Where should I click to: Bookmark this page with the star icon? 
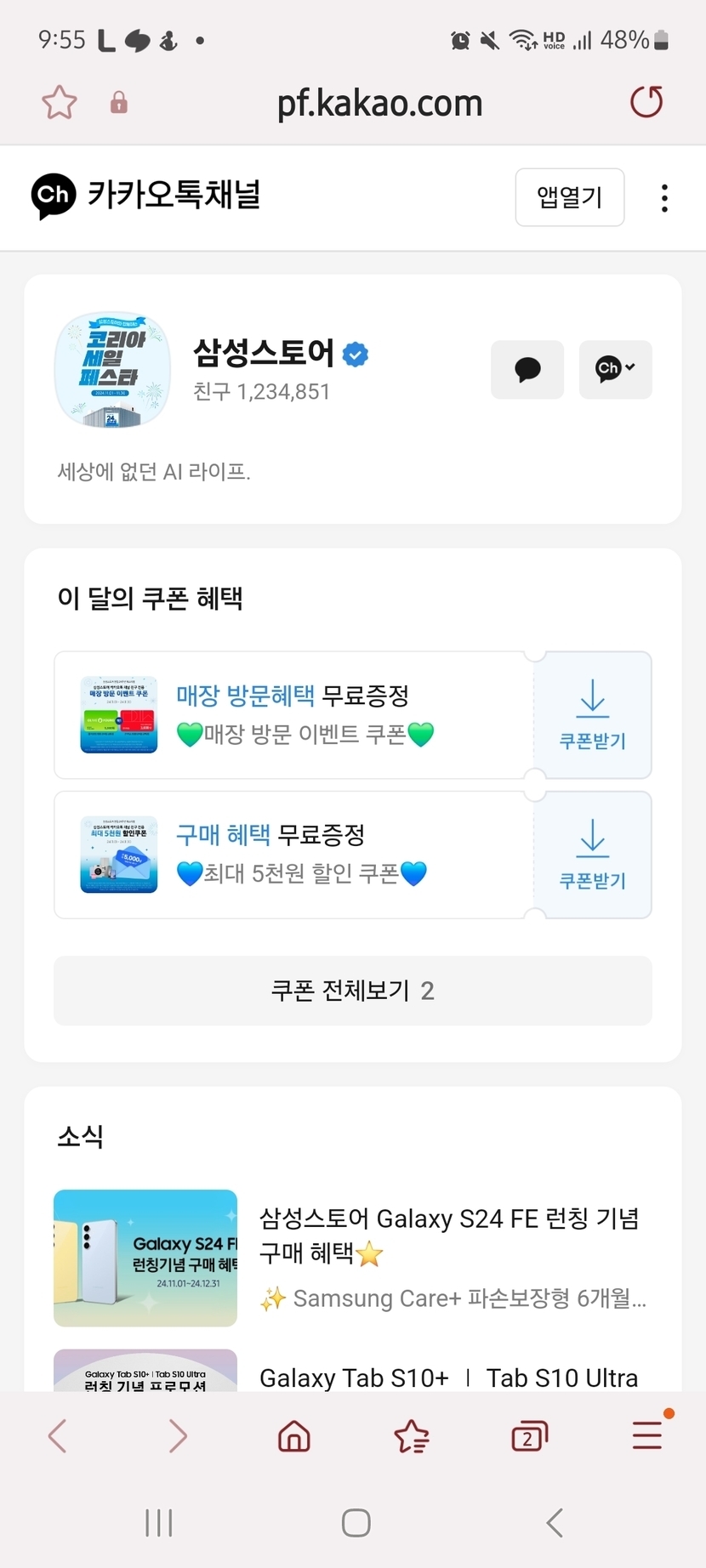tap(60, 103)
